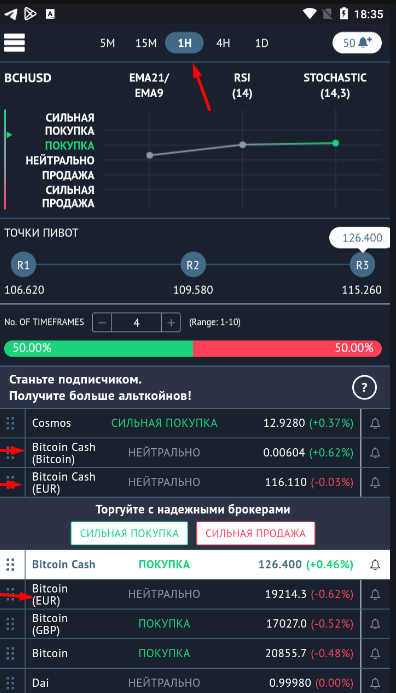396x693 pixels.
Task: Switch to the 4H timeframe
Action: click(223, 43)
